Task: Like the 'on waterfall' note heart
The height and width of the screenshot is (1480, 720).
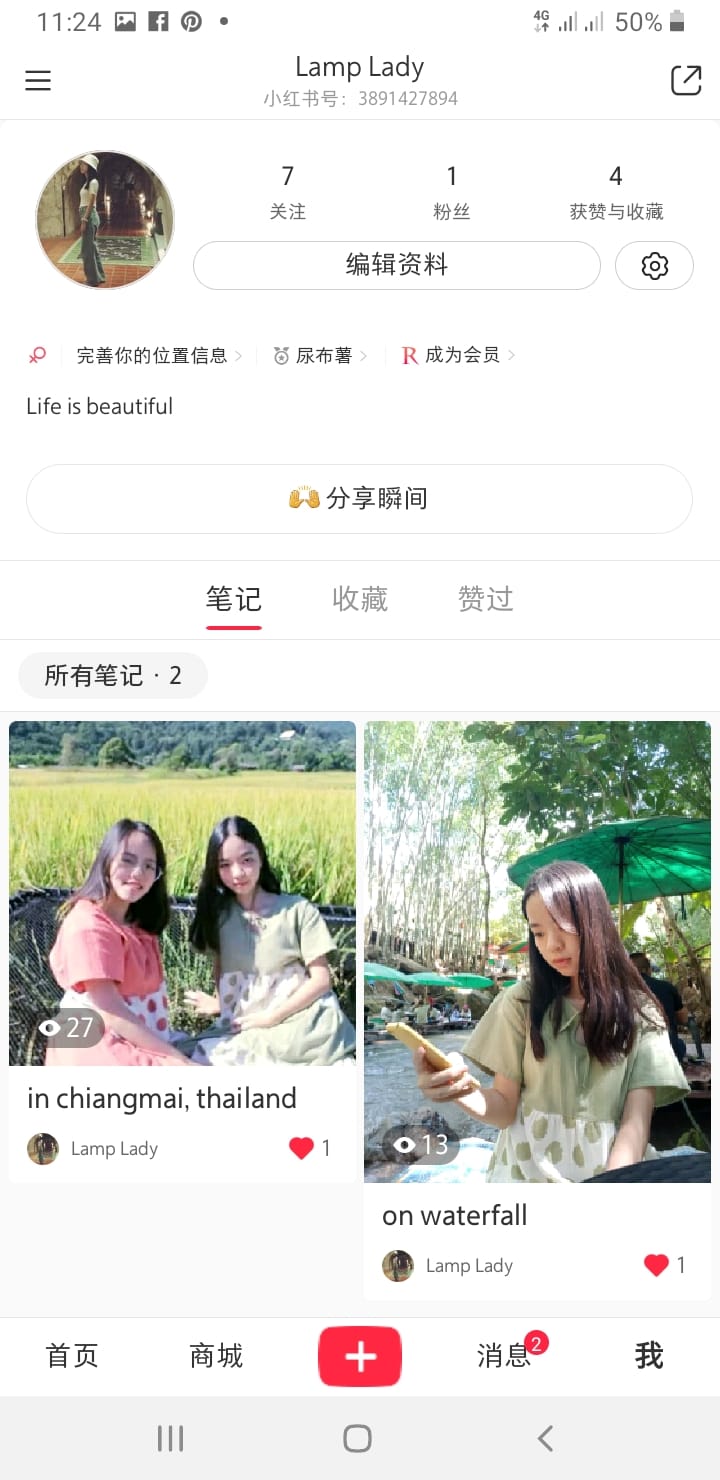Action: point(656,1265)
